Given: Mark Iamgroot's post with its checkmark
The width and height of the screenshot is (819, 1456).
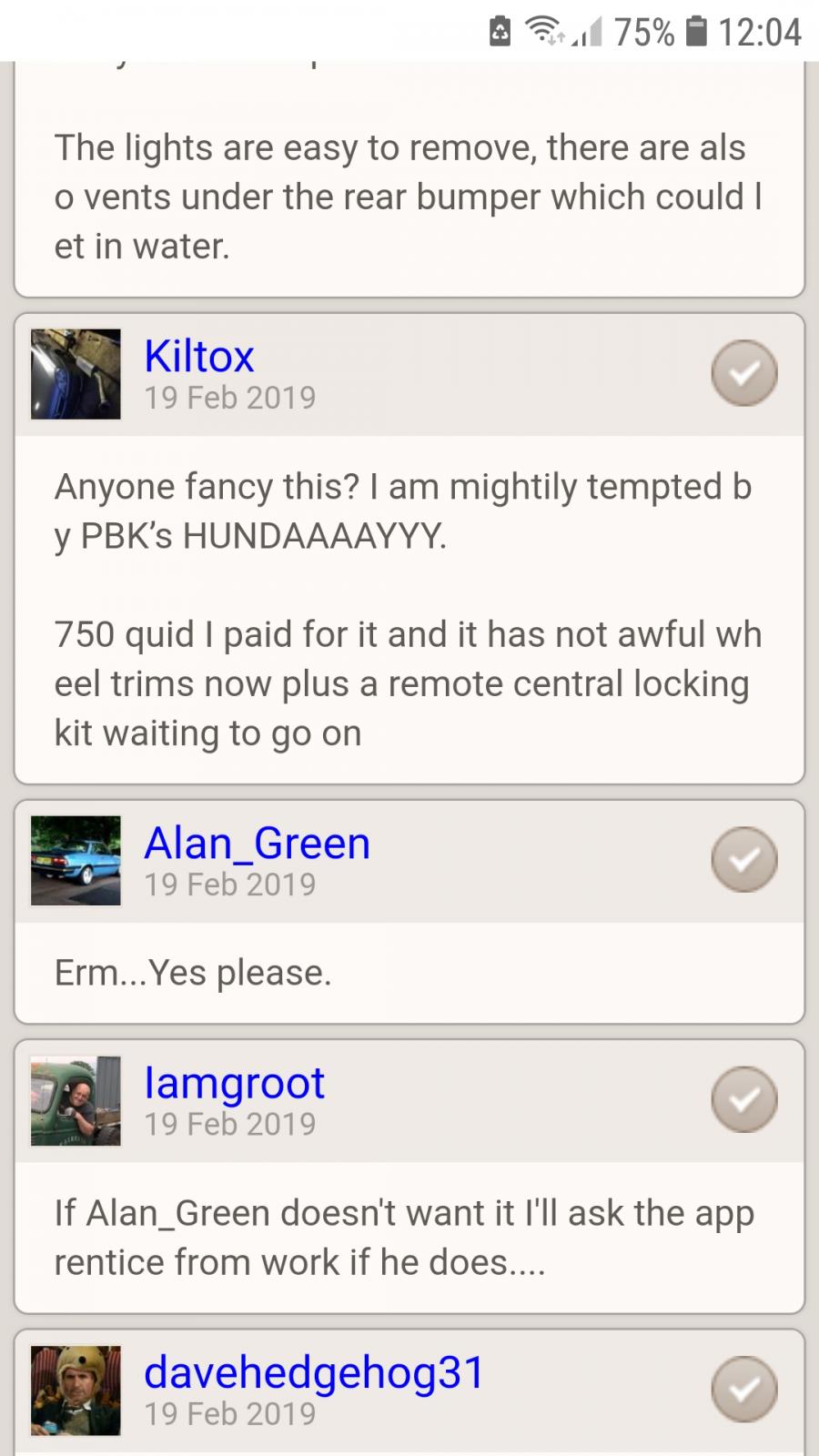Looking at the screenshot, I should click(744, 1099).
